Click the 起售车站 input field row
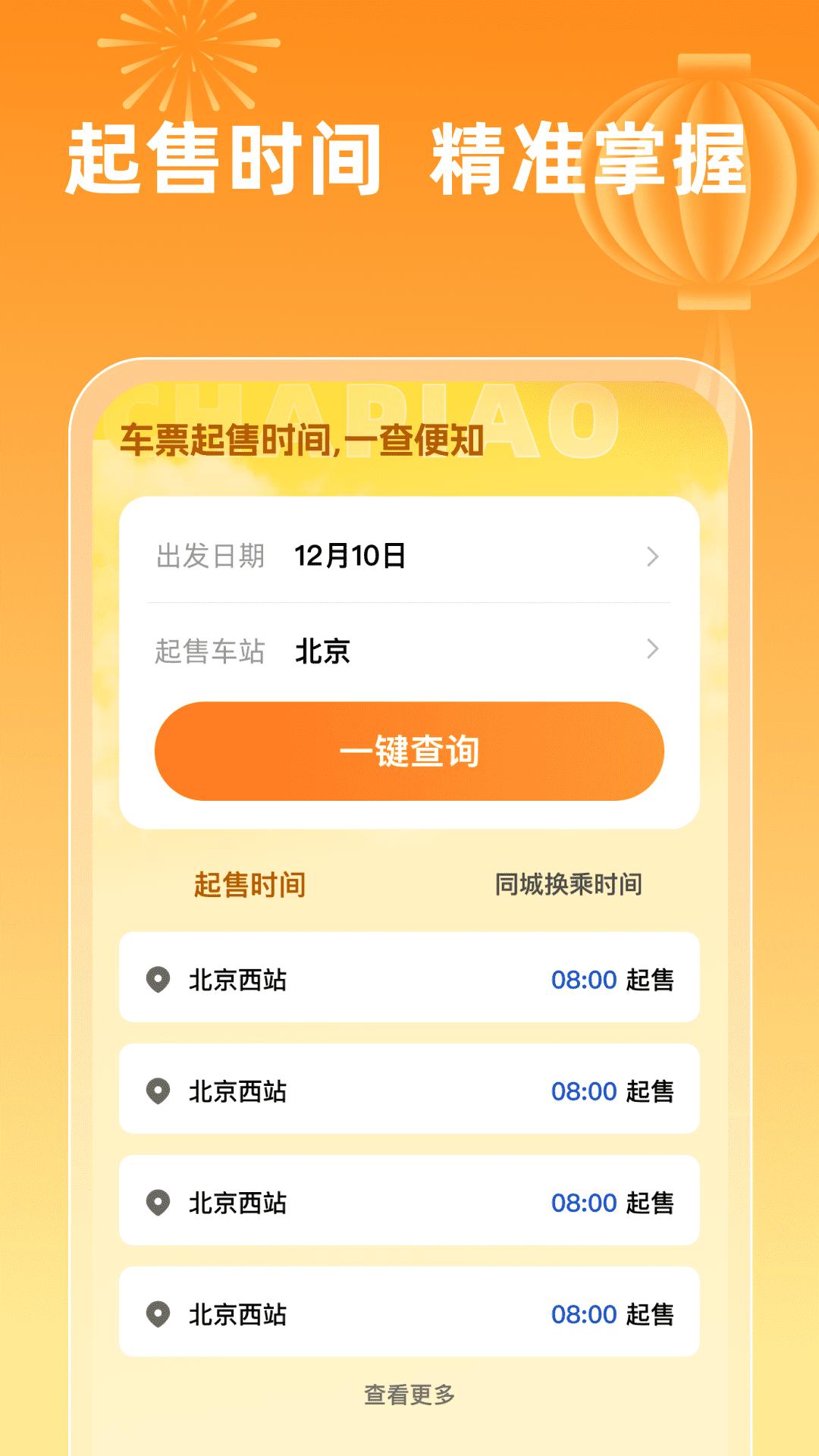819x1456 pixels. [409, 651]
